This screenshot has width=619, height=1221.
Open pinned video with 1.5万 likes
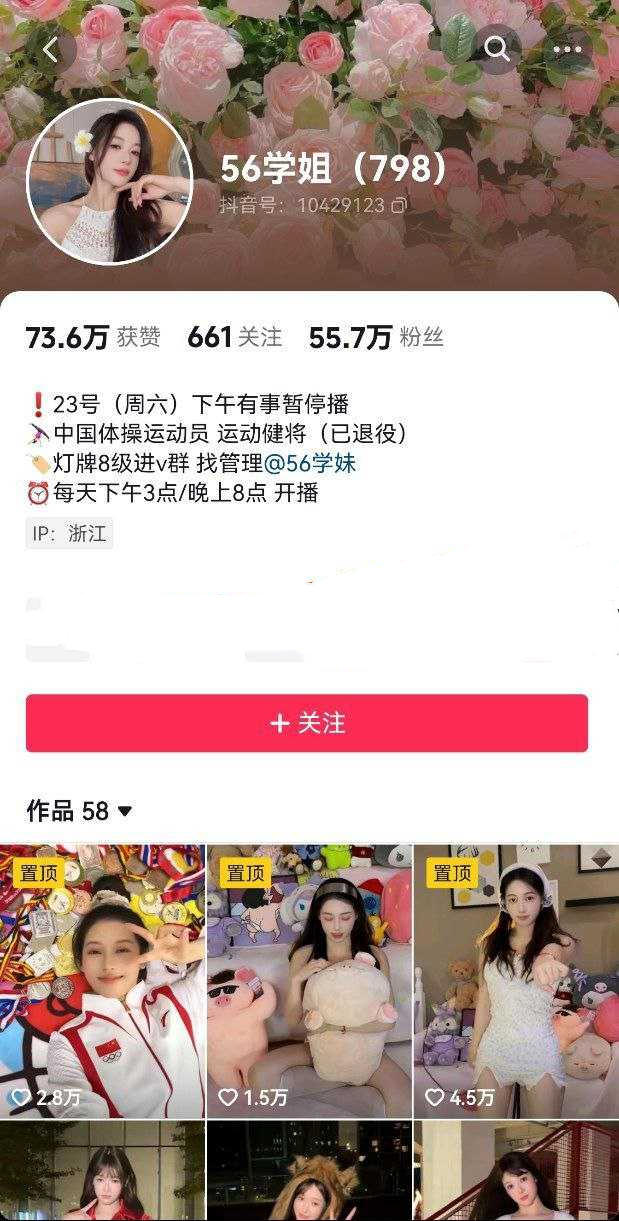pos(309,980)
